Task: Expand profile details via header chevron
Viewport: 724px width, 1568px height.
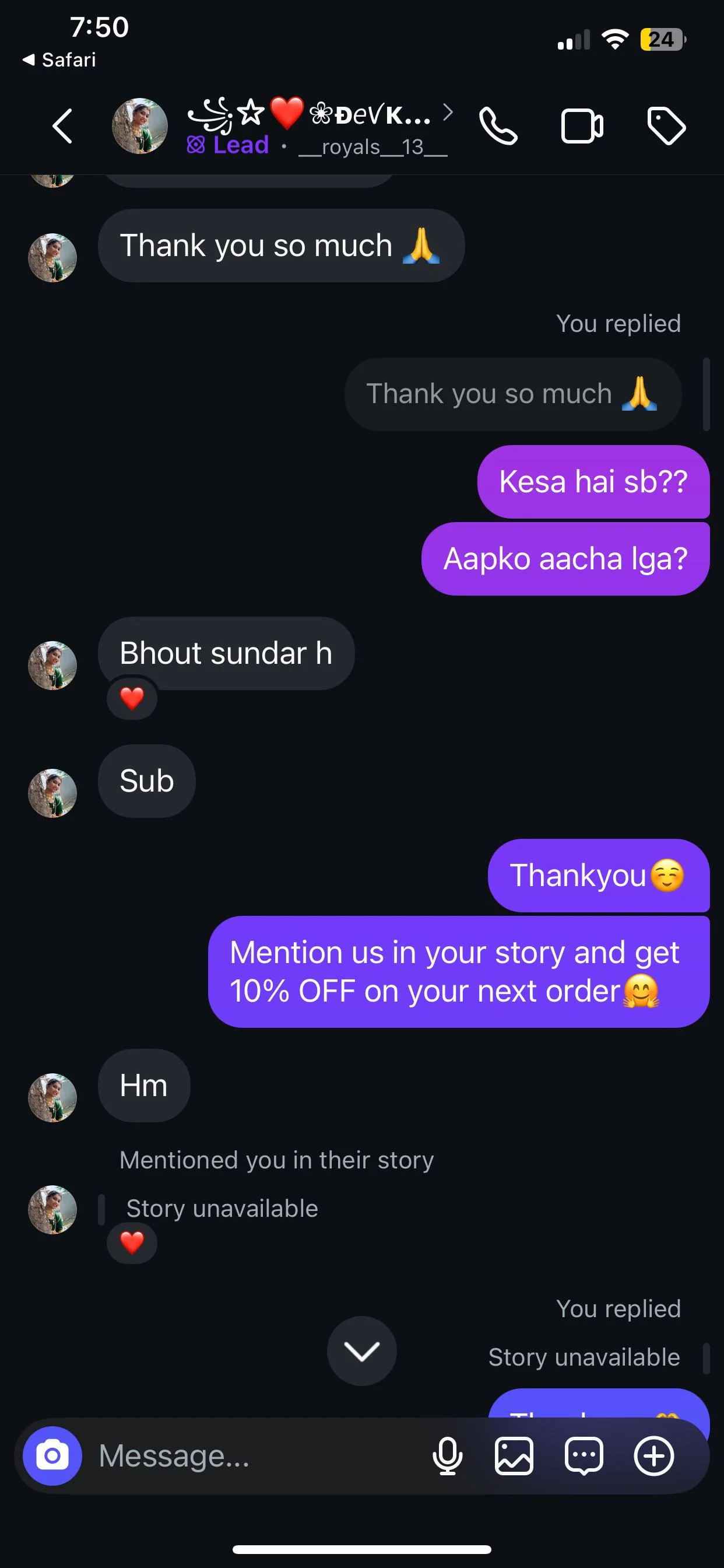Action: 448,113
